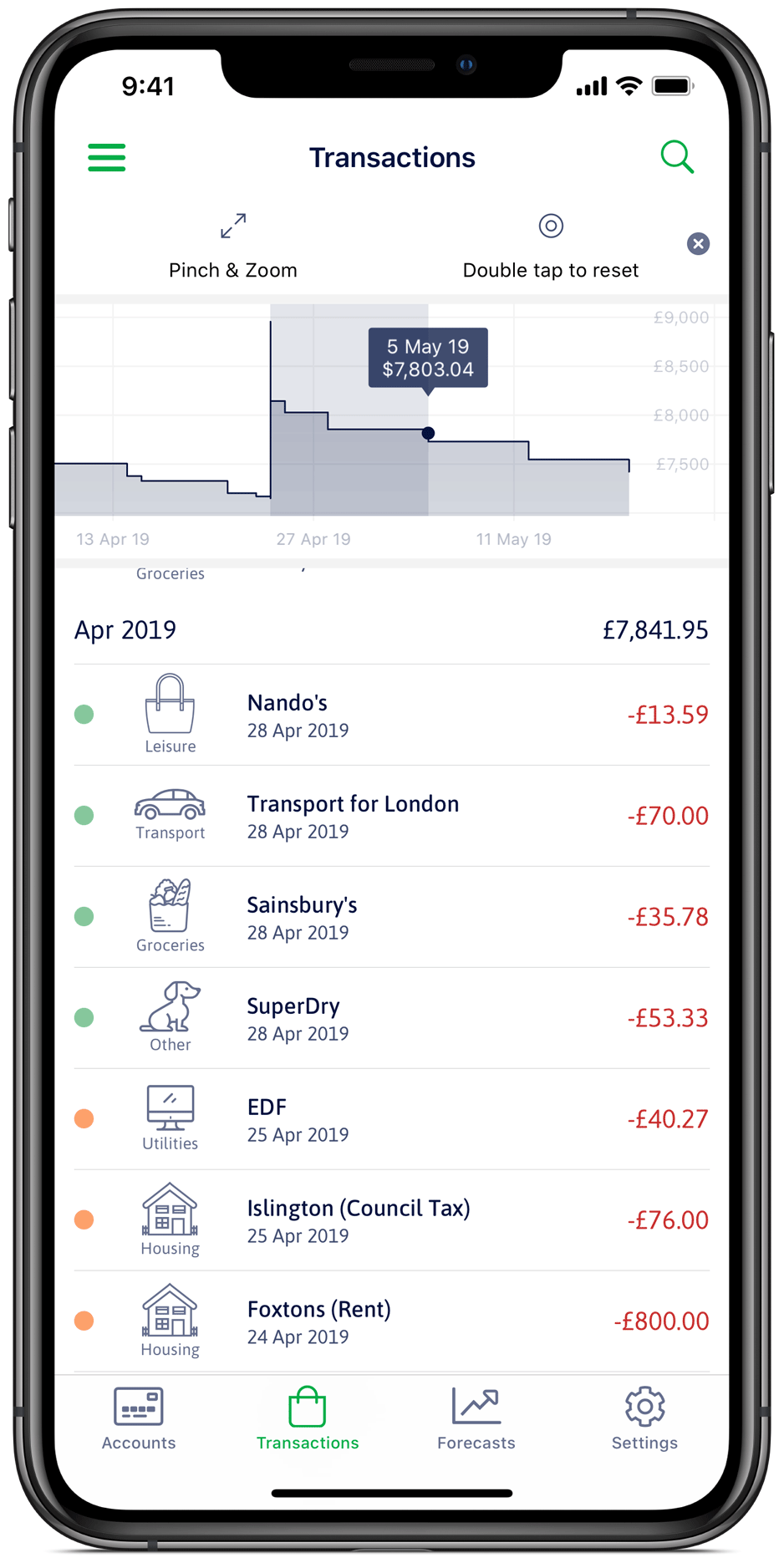784x1558 pixels.
Task: Open the Transport for London transaction
Action: (391, 817)
